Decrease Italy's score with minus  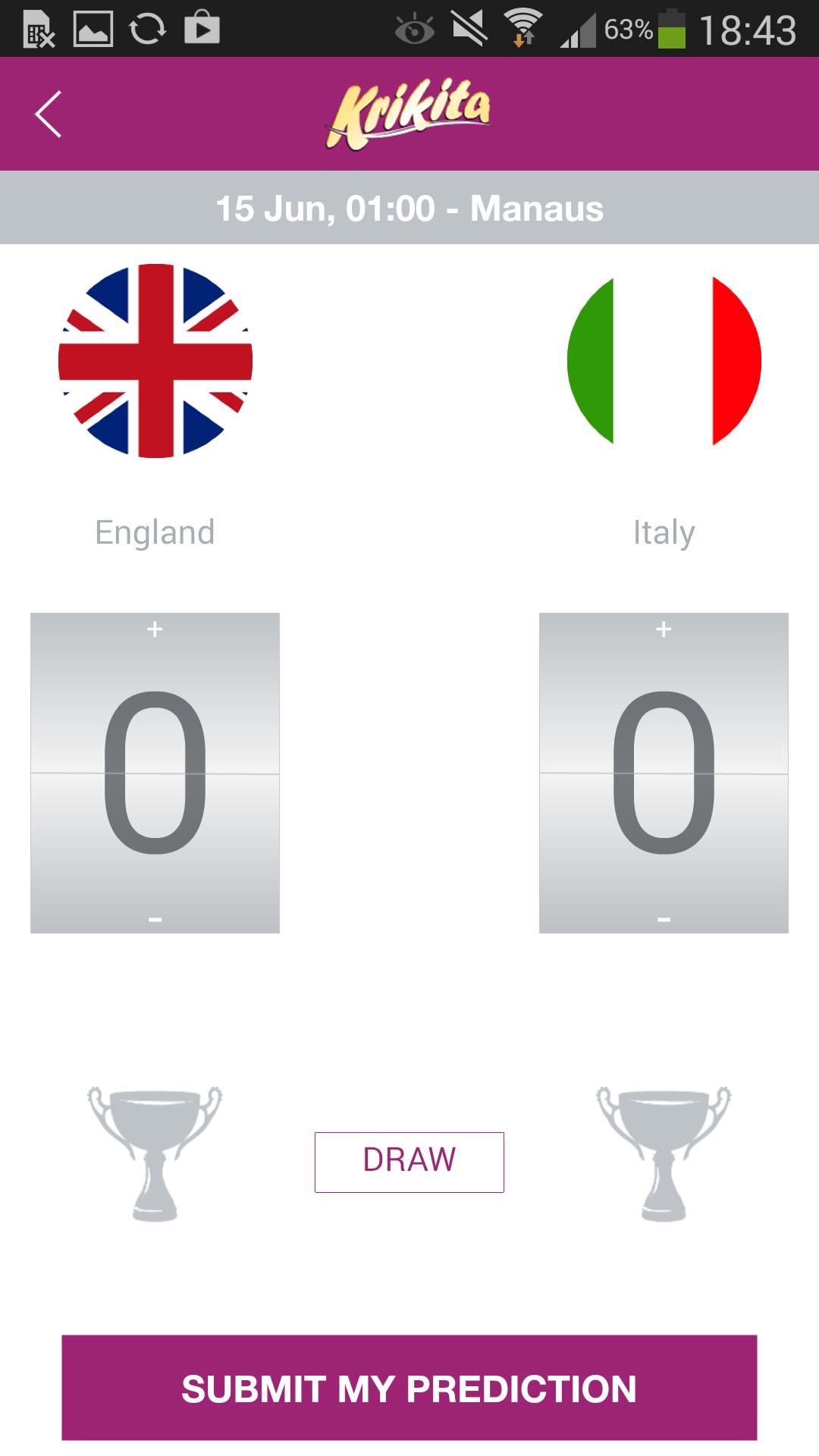tap(664, 919)
